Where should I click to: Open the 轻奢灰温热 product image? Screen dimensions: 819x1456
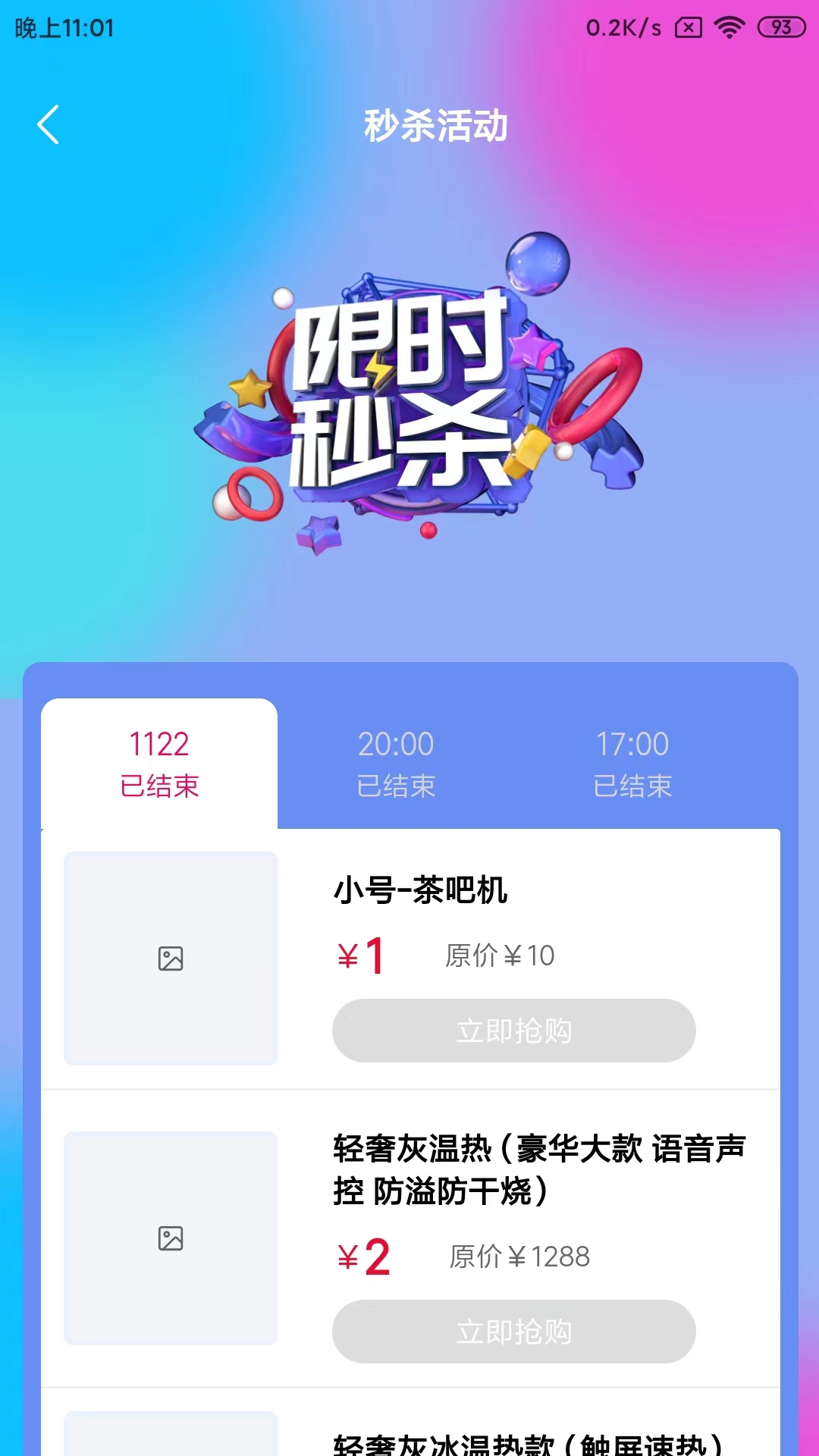click(x=171, y=1238)
